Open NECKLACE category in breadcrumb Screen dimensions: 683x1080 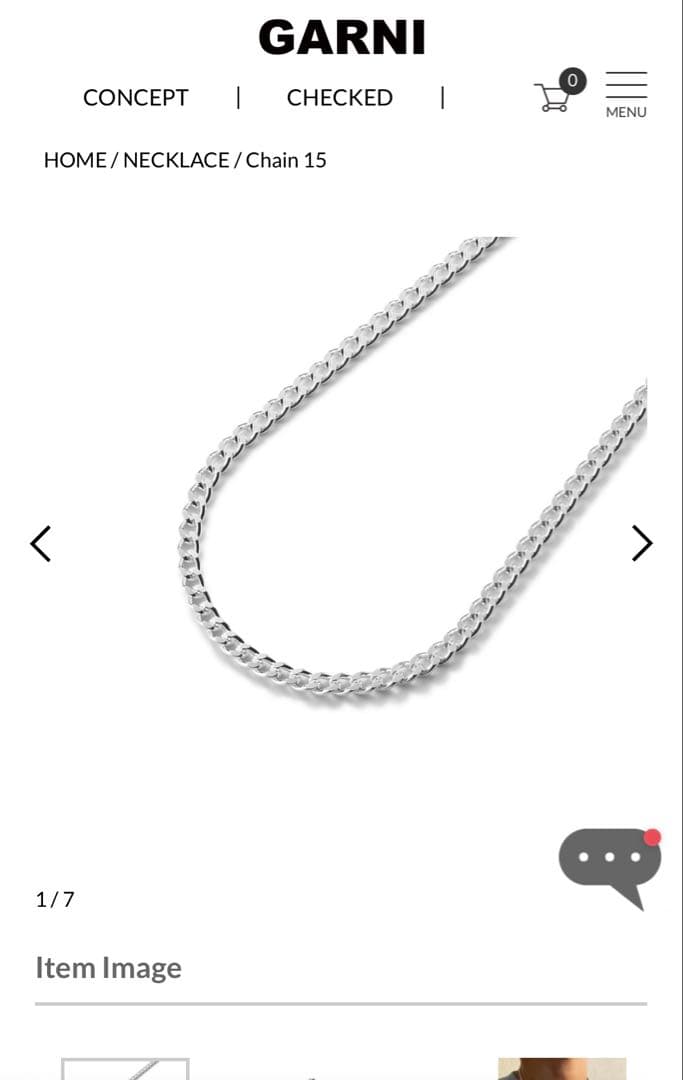click(176, 160)
